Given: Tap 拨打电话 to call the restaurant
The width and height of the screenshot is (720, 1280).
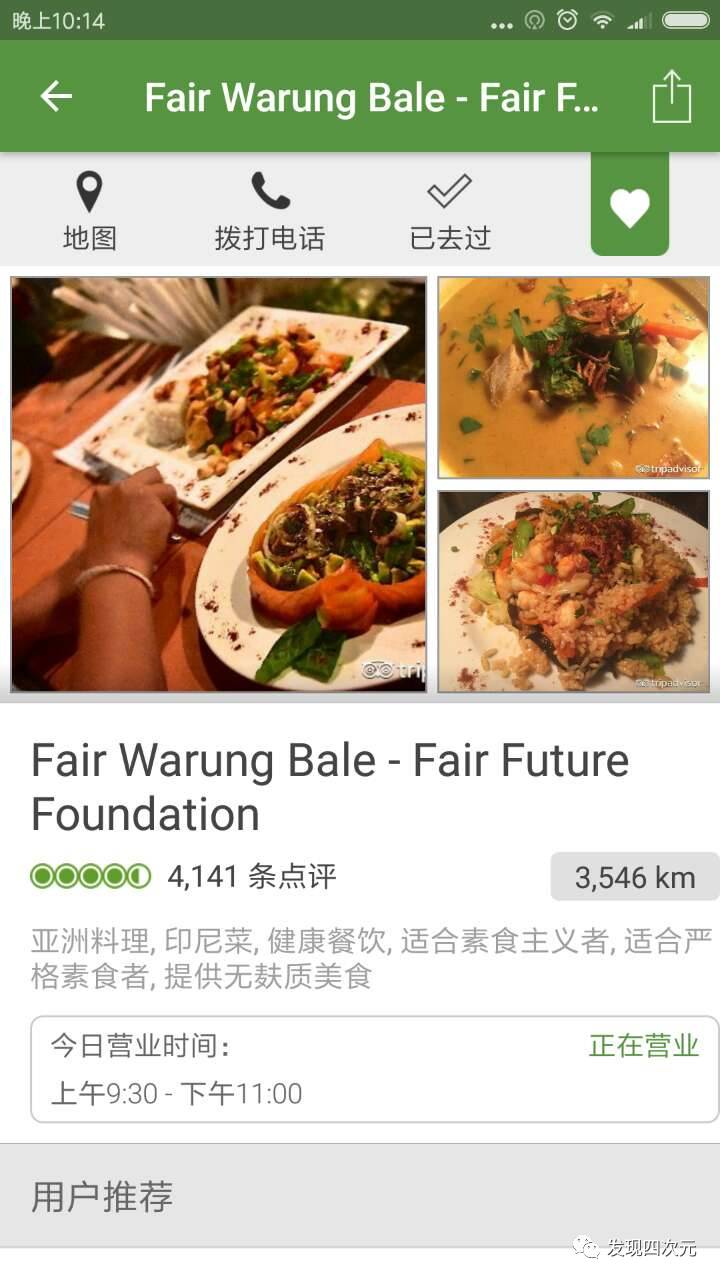Looking at the screenshot, I should pos(270,211).
